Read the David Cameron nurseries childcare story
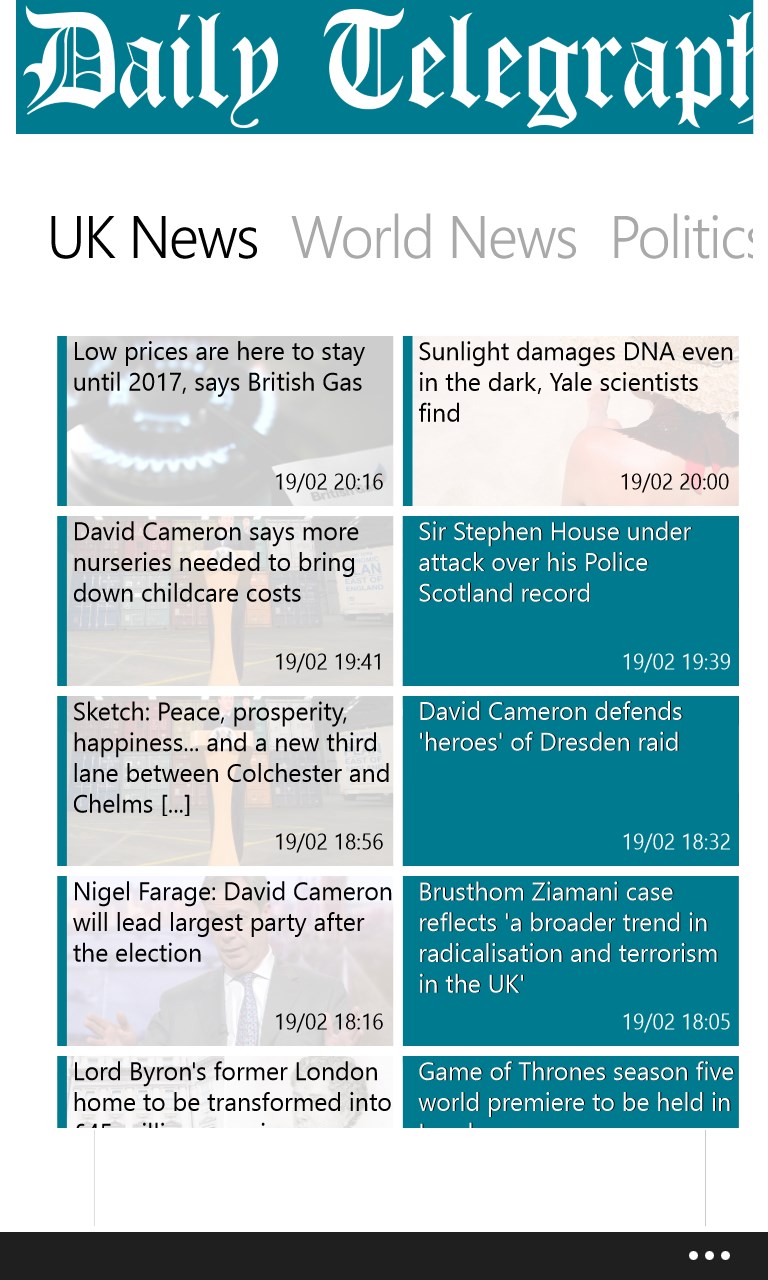The height and width of the screenshot is (1280, 768). point(226,601)
